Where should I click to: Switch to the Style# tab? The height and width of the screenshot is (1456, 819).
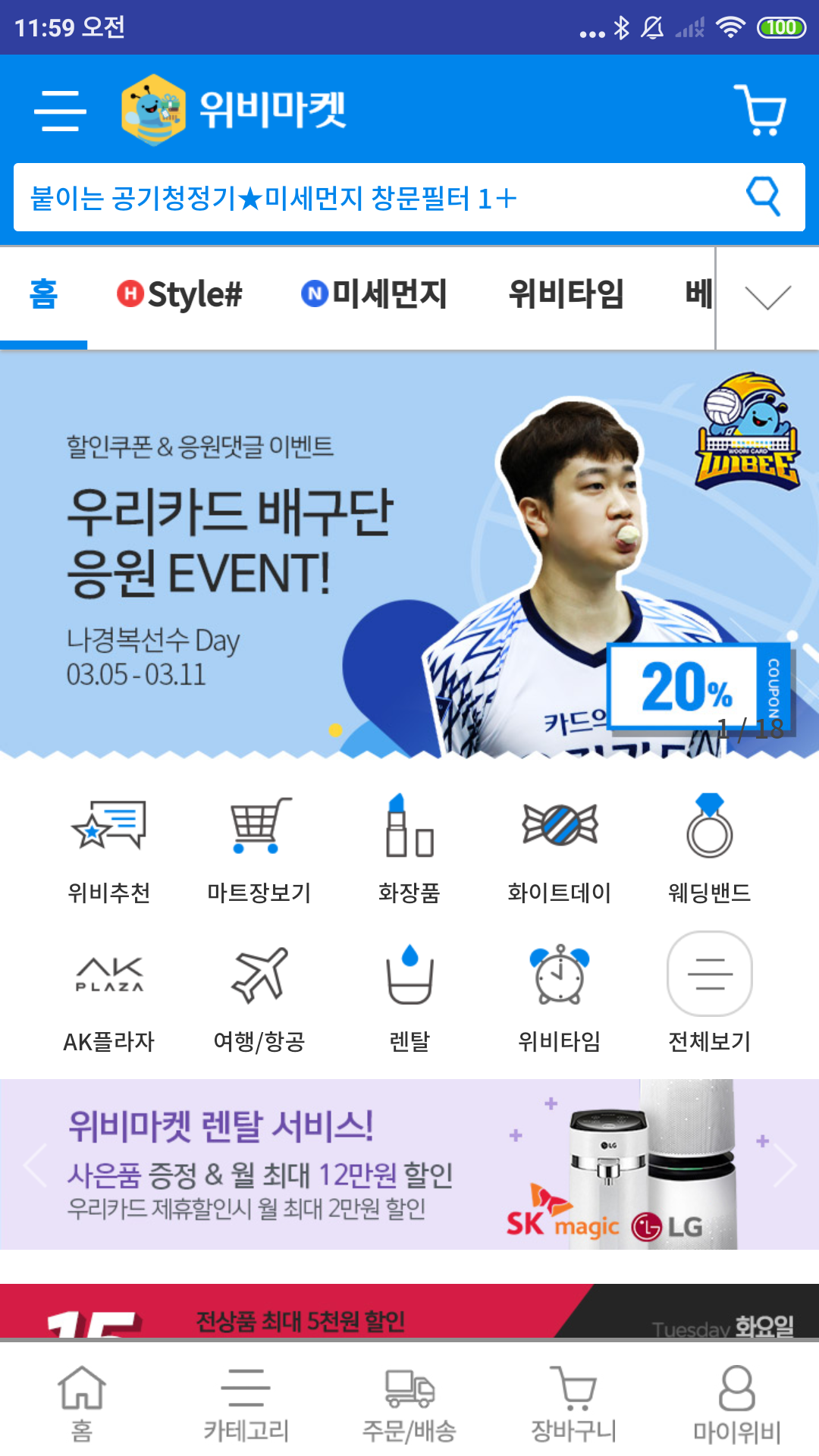(180, 294)
